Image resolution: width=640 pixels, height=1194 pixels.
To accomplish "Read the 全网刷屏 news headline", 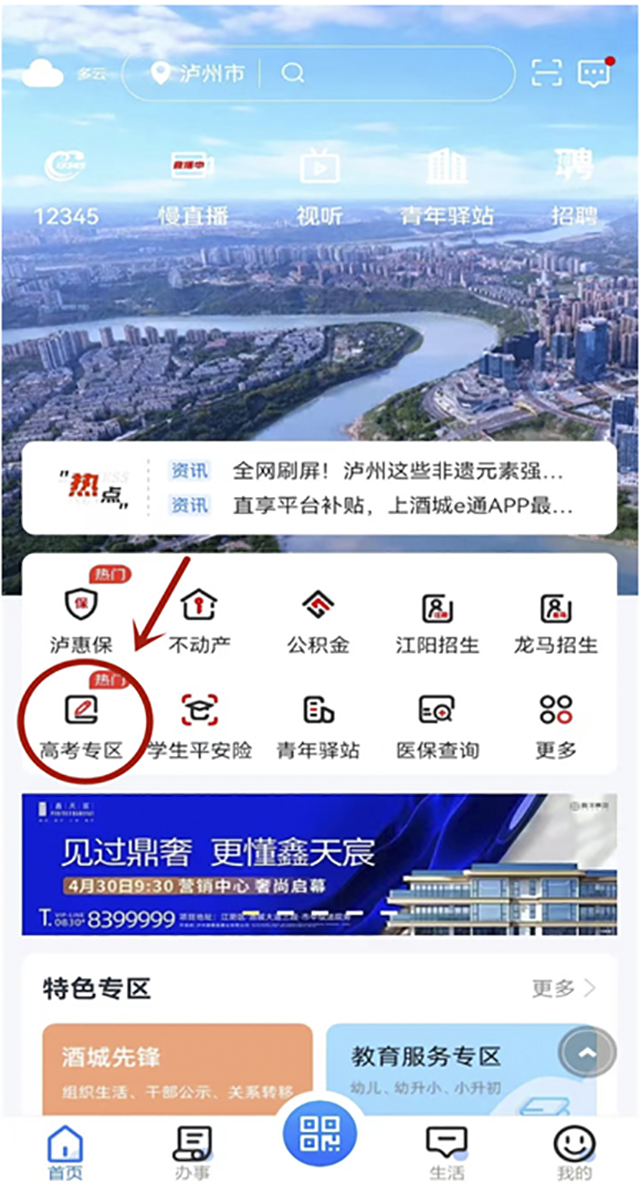I will (397, 471).
